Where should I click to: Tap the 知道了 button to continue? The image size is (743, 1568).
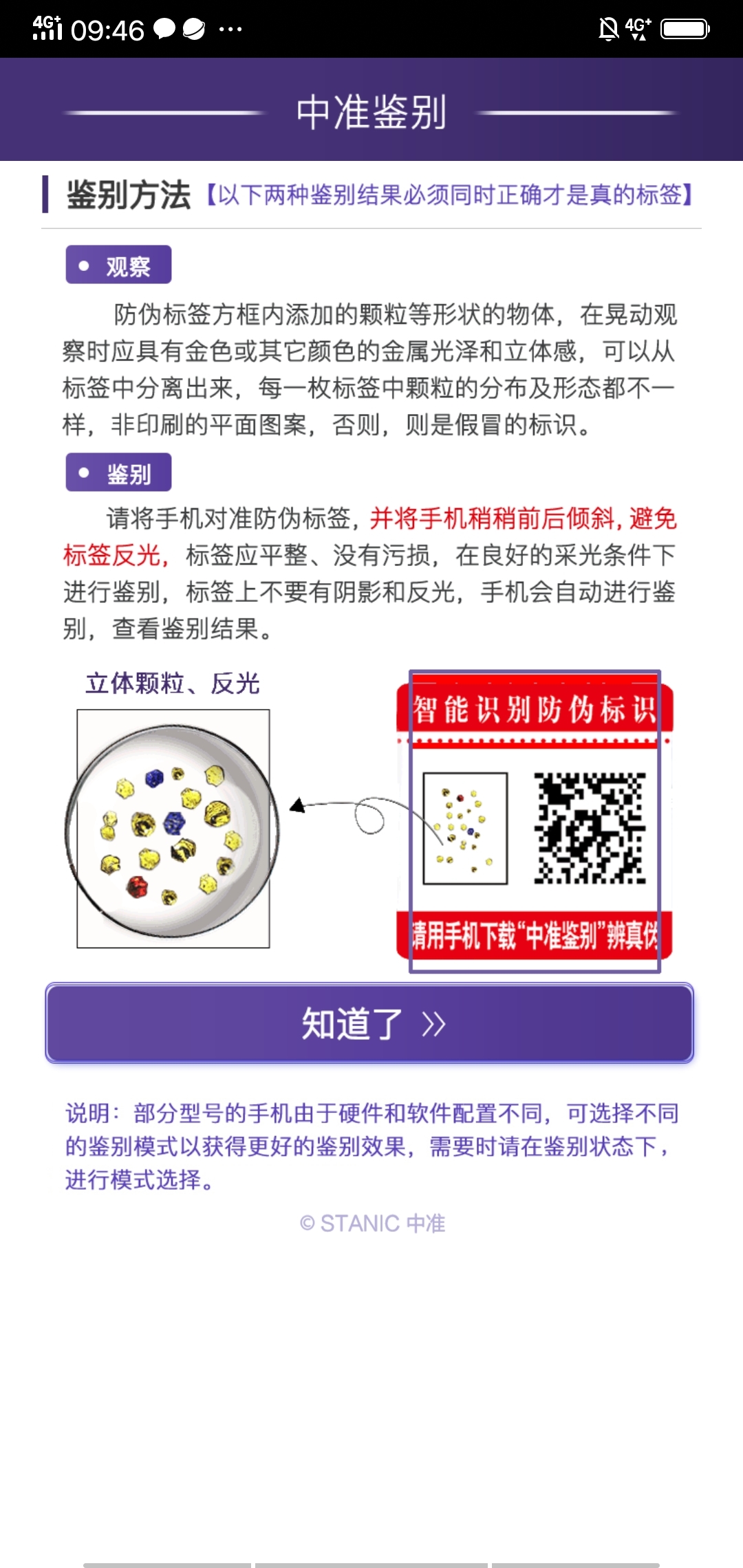pos(369,1023)
